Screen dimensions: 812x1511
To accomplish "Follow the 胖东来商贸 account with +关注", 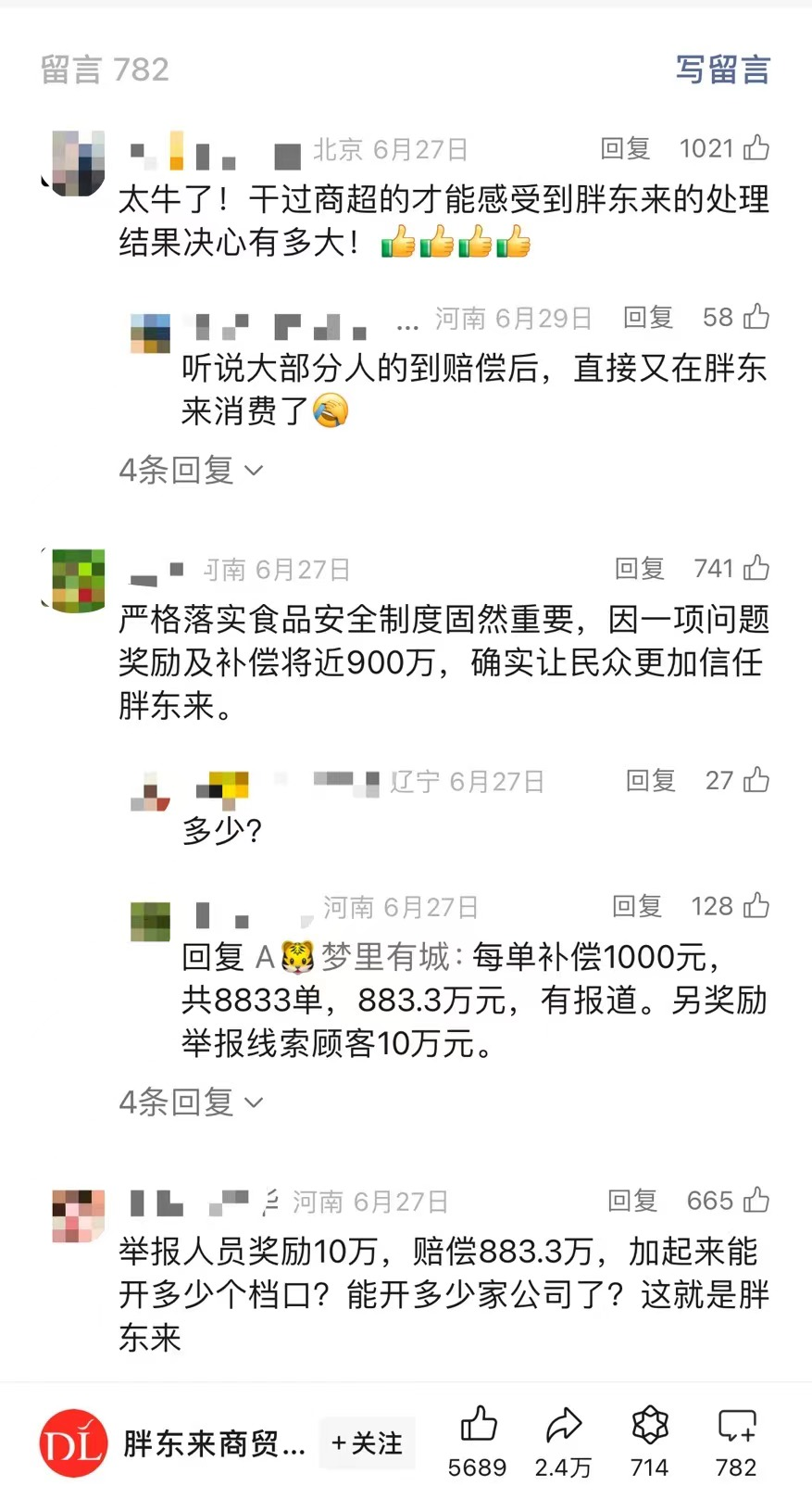I will click(367, 1443).
